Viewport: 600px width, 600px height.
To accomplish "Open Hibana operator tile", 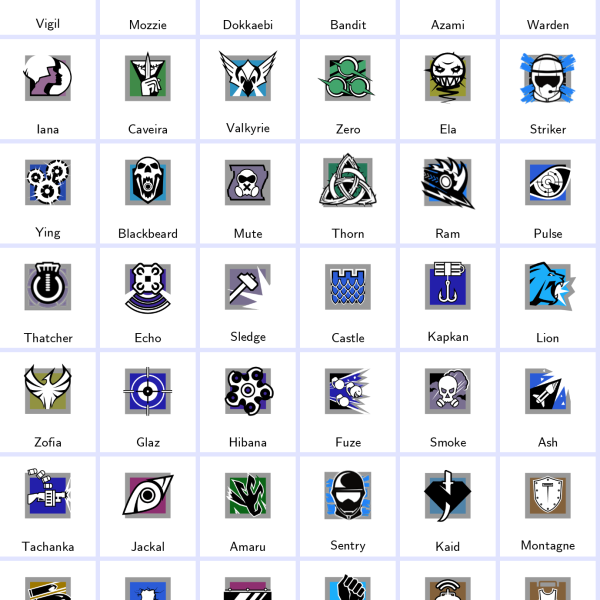I will tap(248, 391).
